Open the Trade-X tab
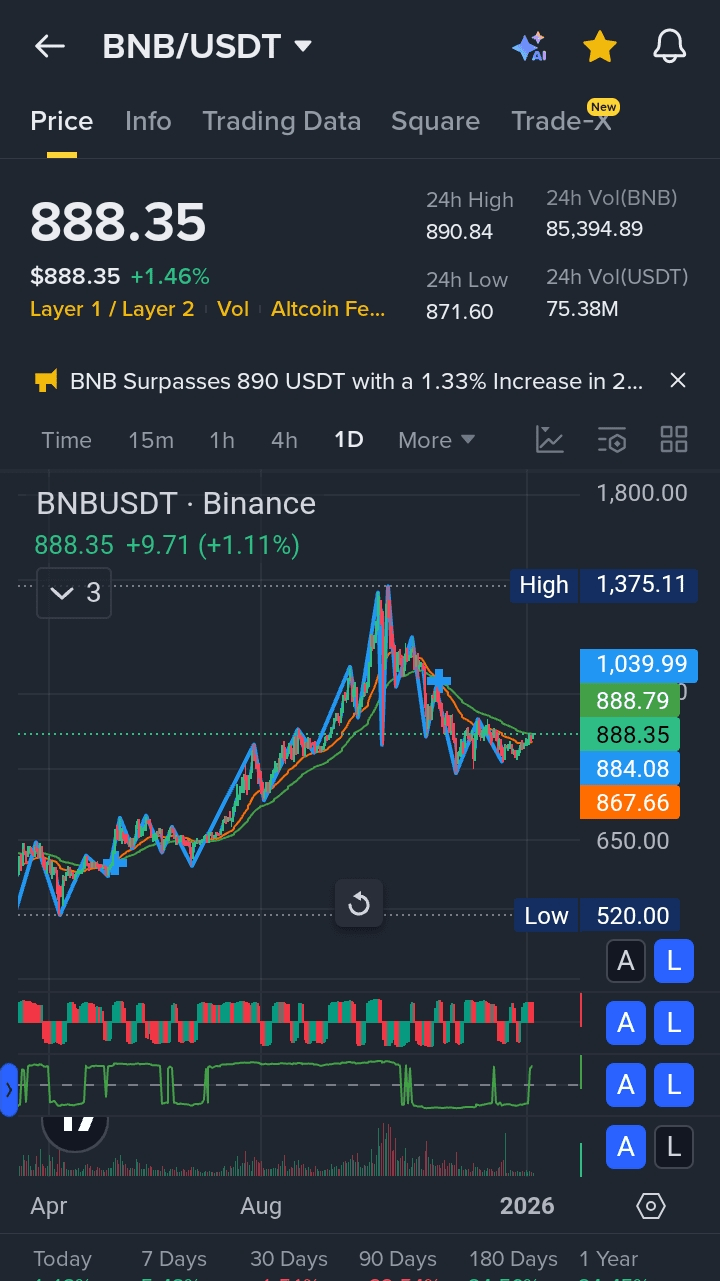This screenshot has height=1281, width=720. click(x=561, y=121)
